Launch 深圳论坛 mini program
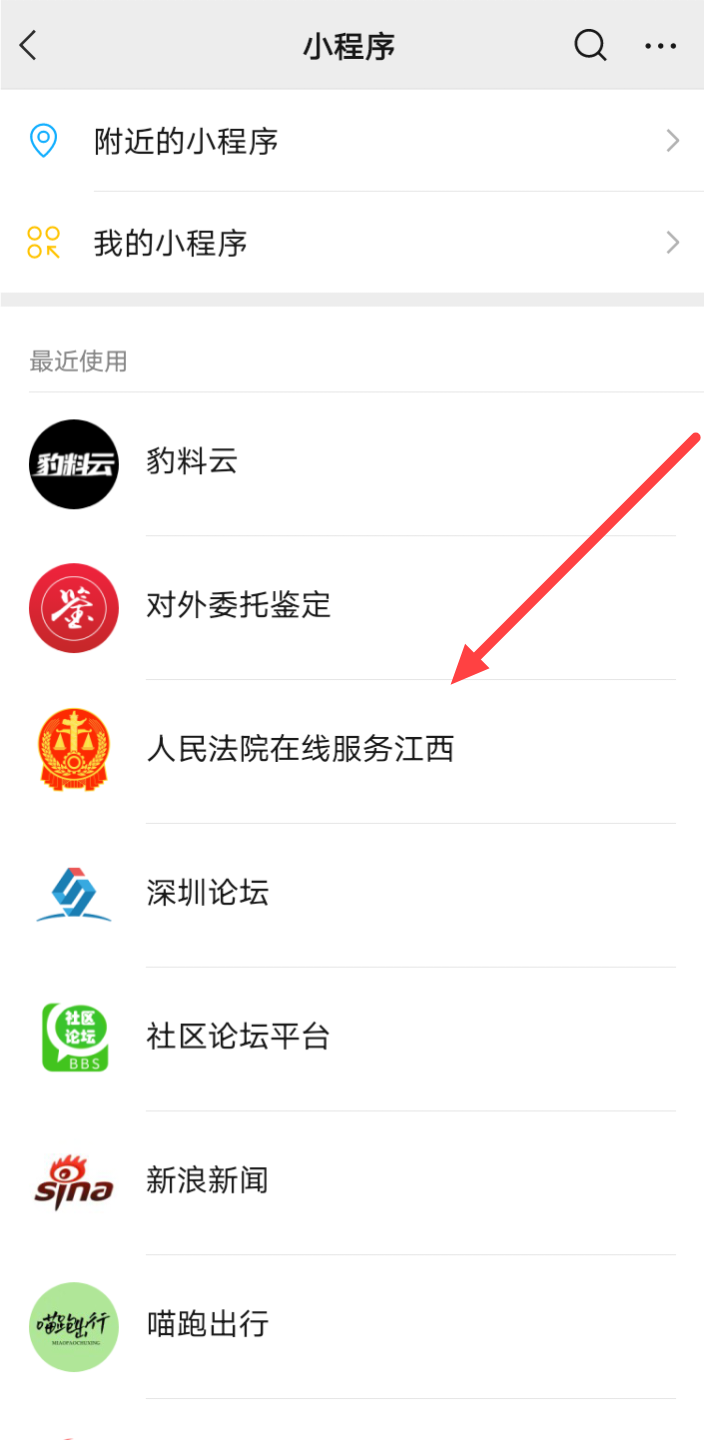The image size is (704, 1440). (207, 893)
